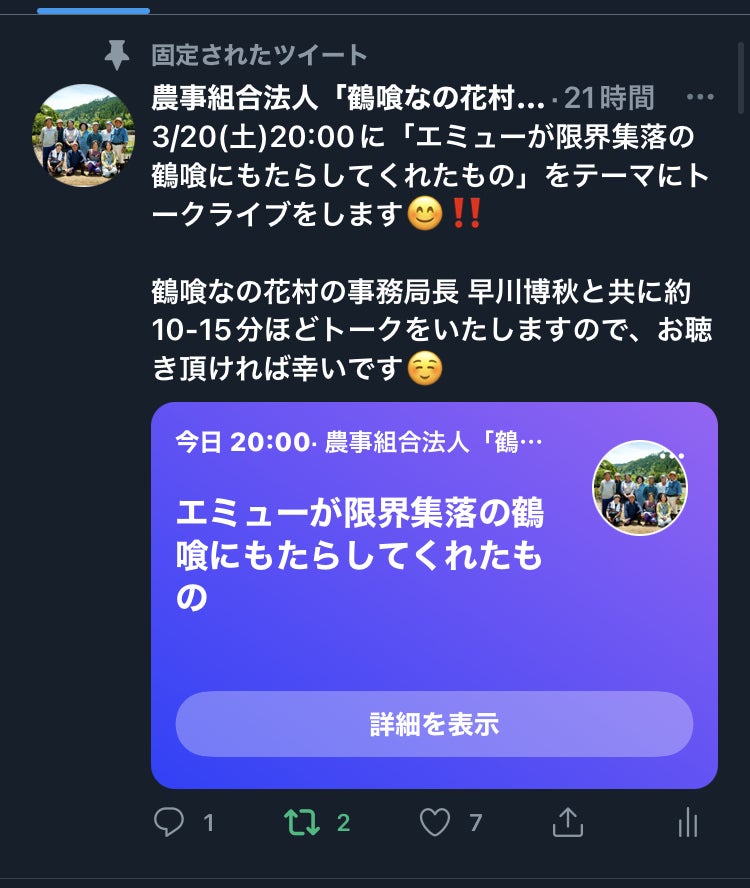The image size is (750, 888).
Task: Open the account name 農事組合法人「鶴喰なの花村」
Action: [349, 97]
